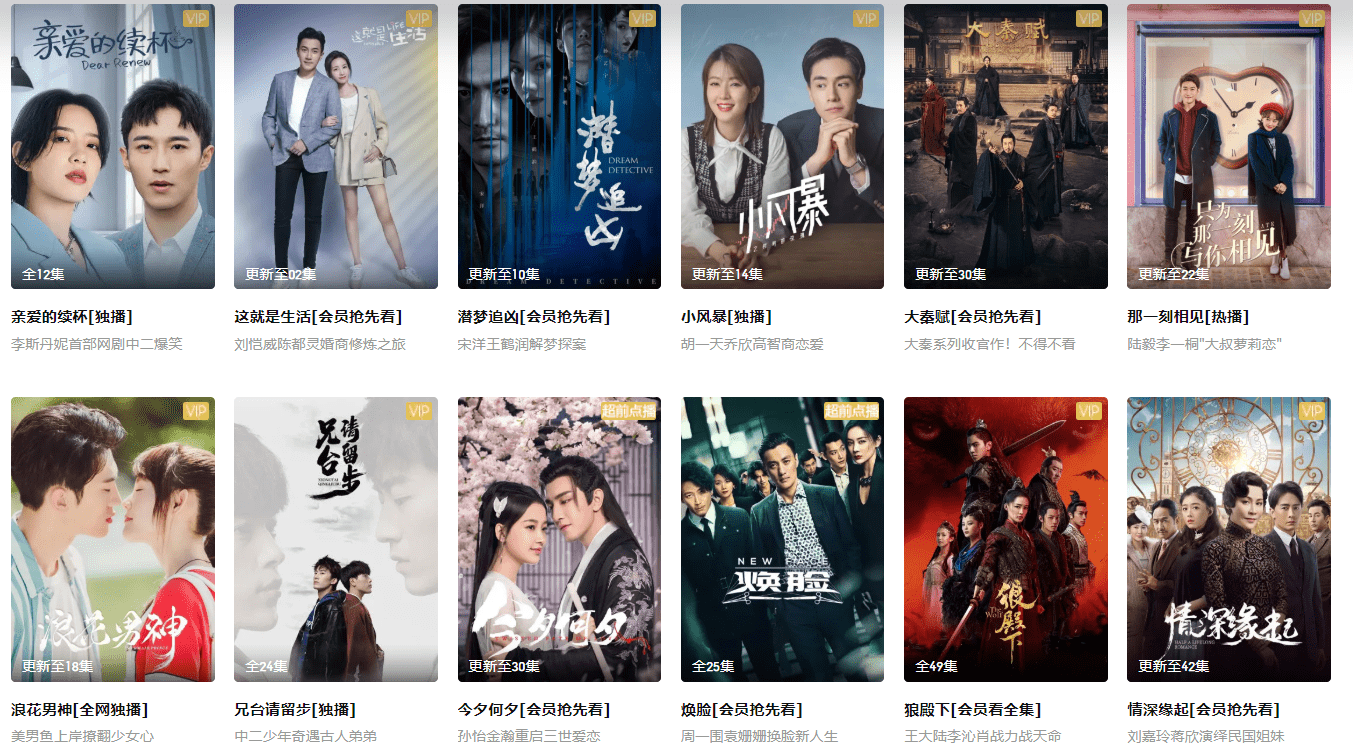Open 这就是生活 drama card
Viewport: 1353px width, 747px height.
pyautogui.click(x=335, y=146)
